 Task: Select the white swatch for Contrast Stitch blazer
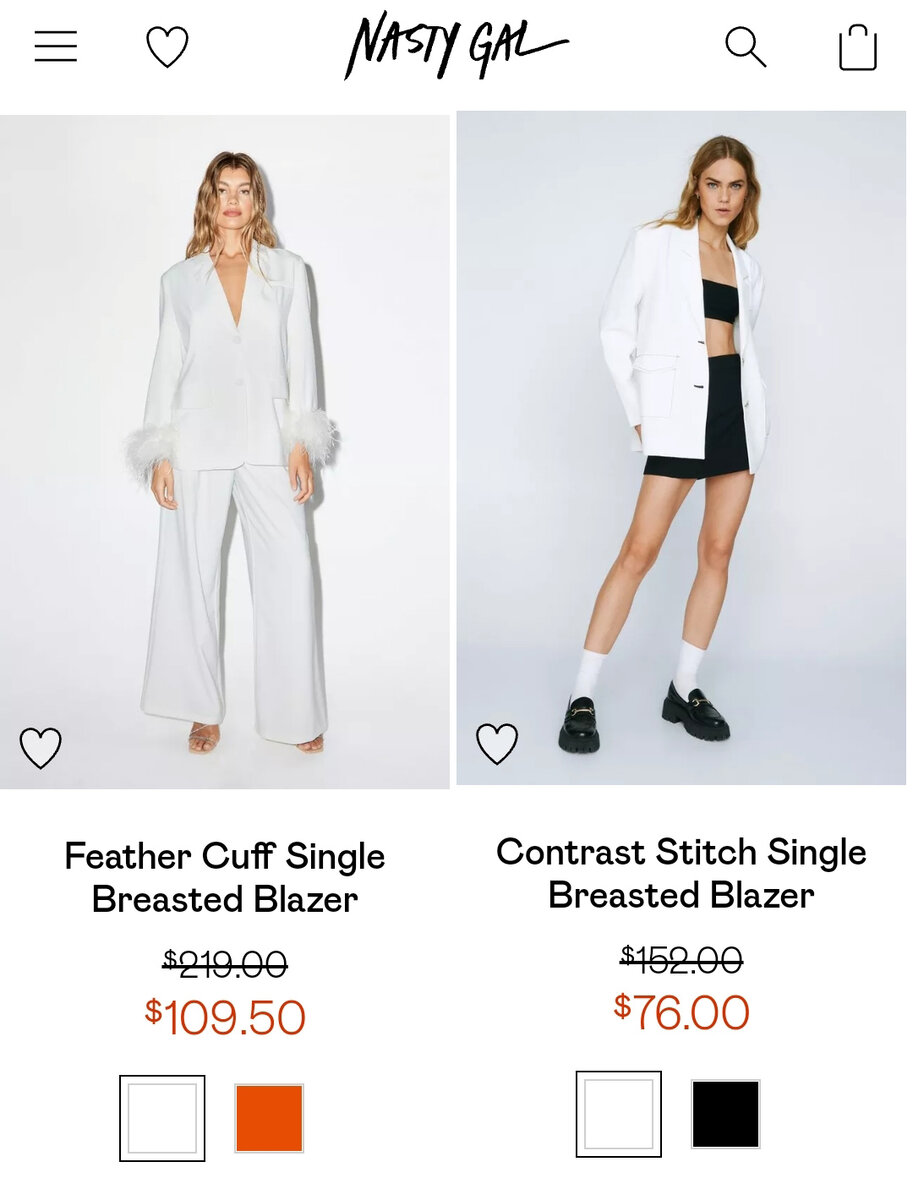[619, 1113]
